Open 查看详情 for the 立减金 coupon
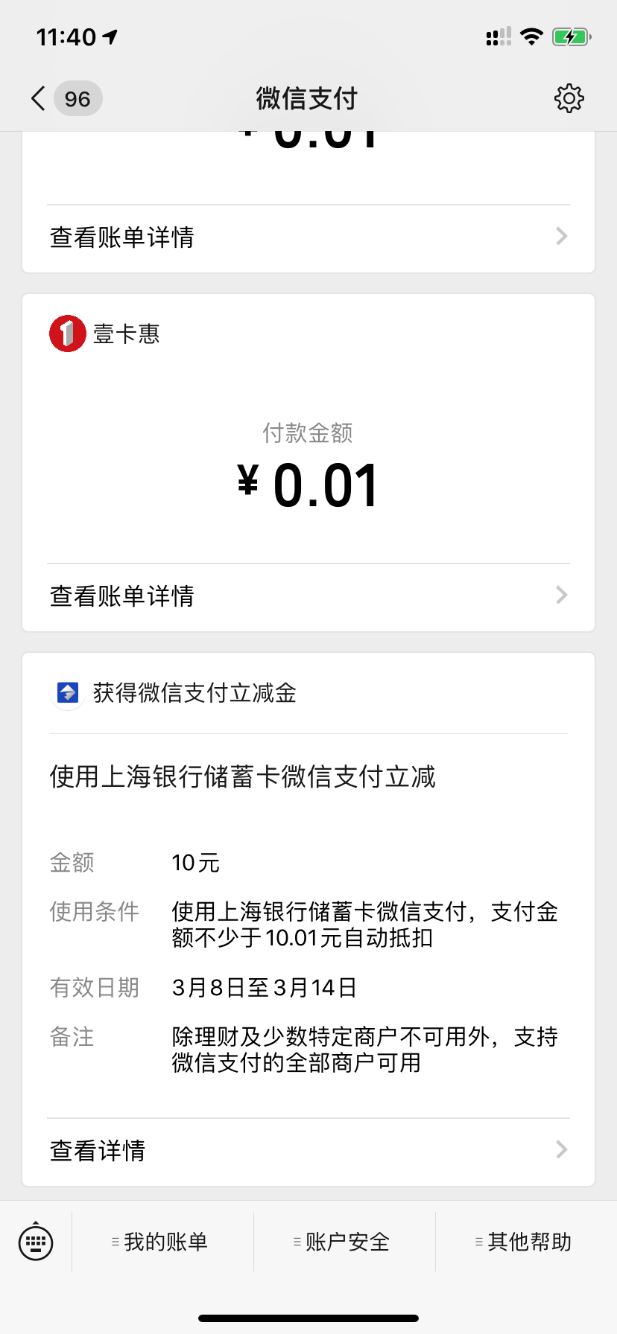 click(308, 1150)
